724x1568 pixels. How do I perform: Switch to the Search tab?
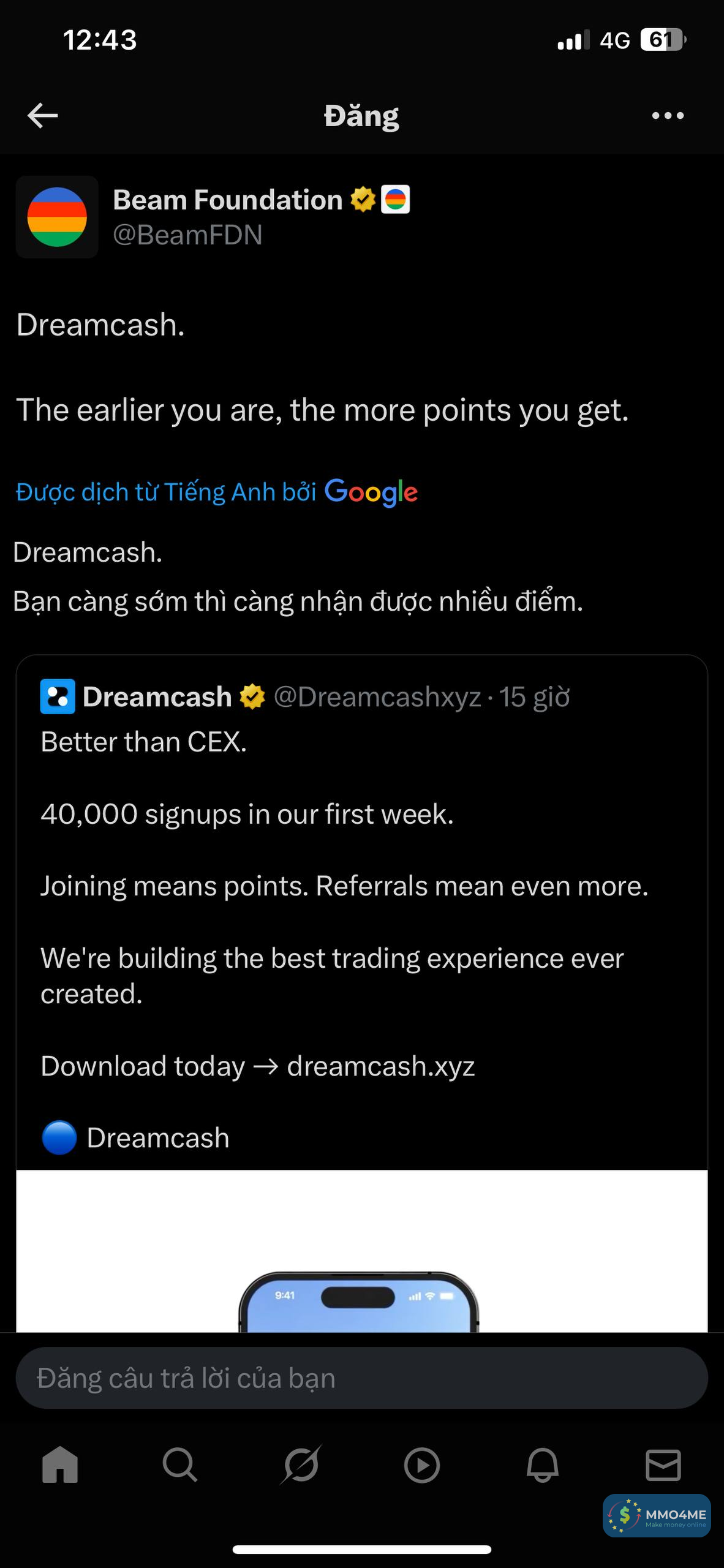click(180, 1465)
